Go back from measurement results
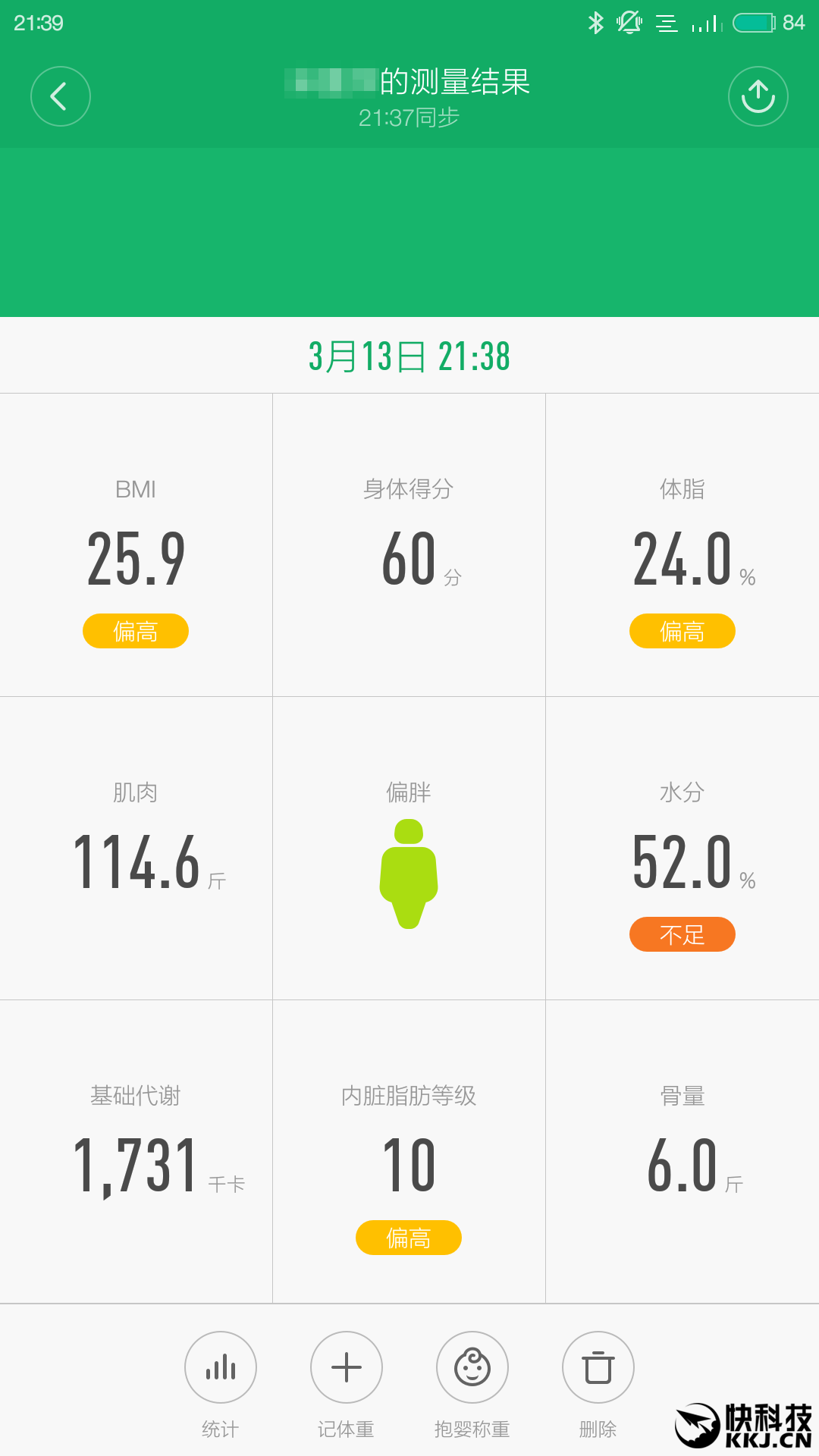The height and width of the screenshot is (1456, 819). [60, 96]
